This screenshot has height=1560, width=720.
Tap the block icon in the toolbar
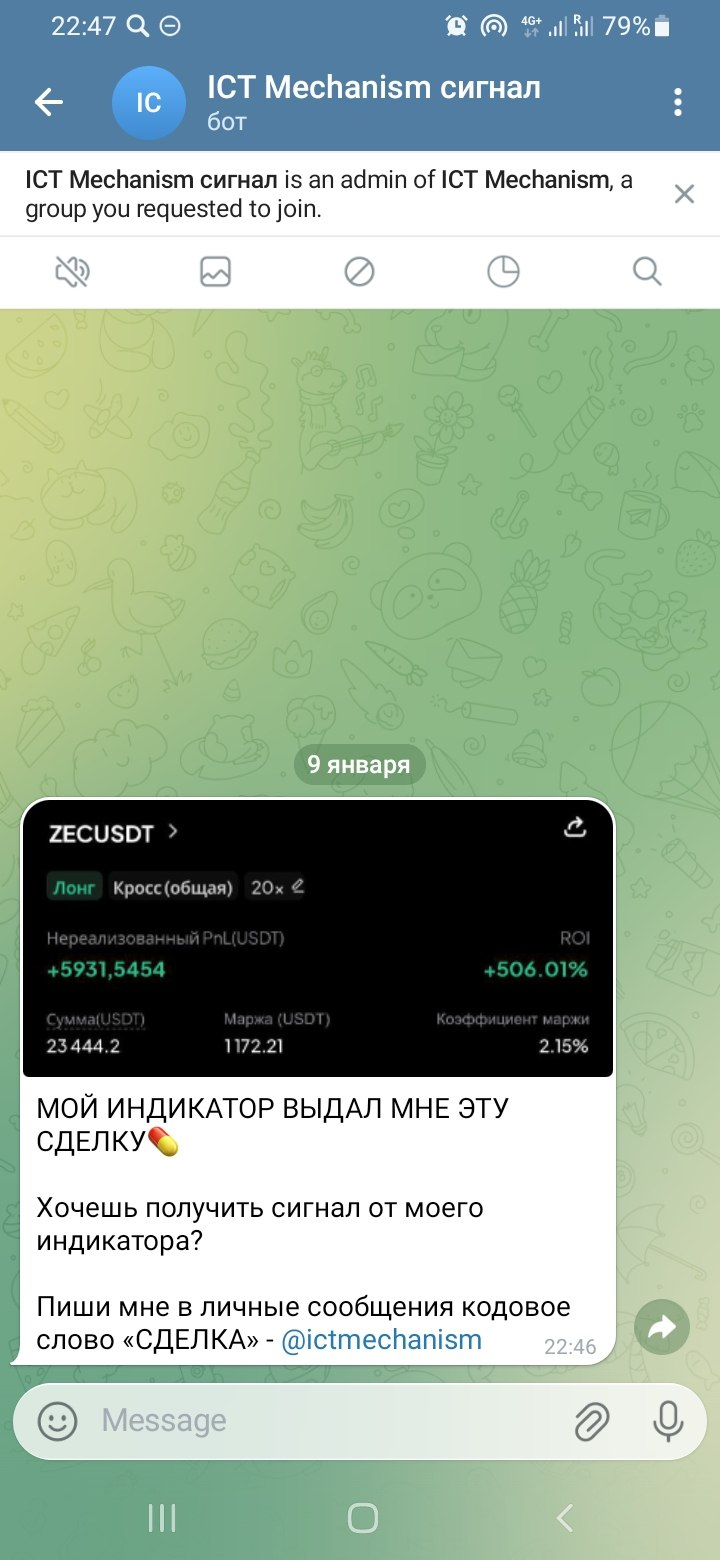[x=359, y=271]
